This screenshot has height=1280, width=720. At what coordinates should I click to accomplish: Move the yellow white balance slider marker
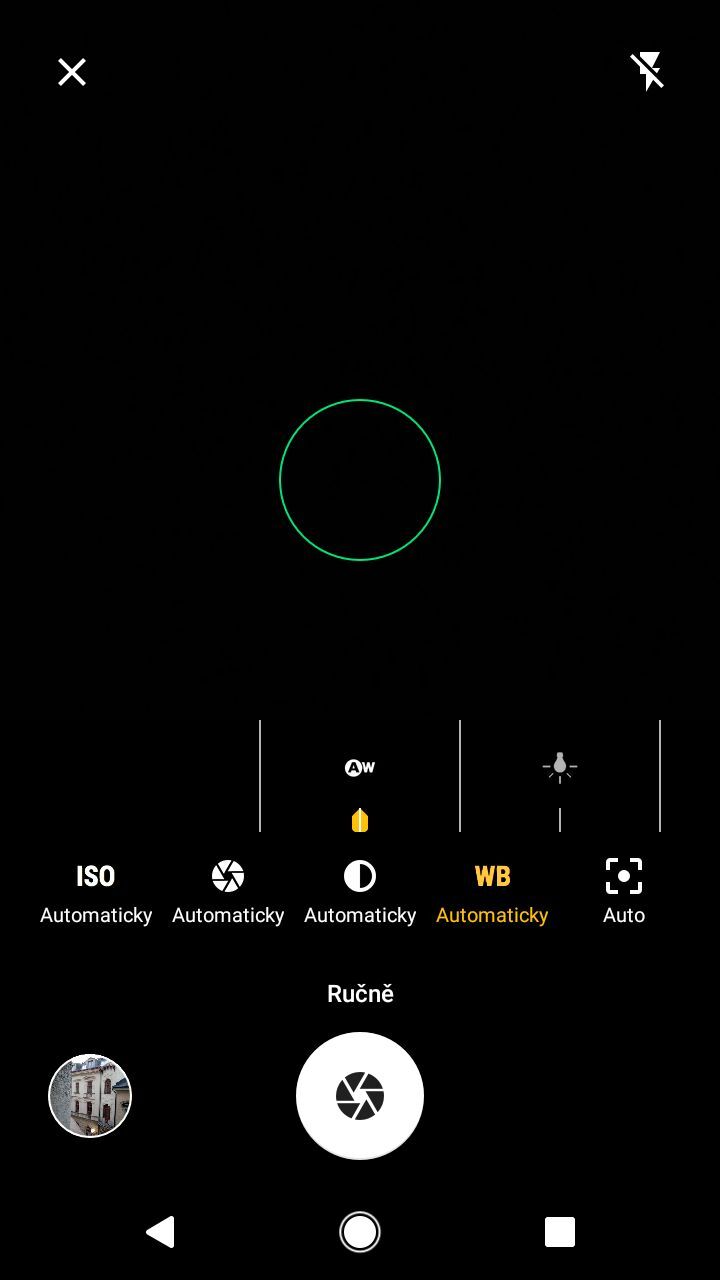360,818
